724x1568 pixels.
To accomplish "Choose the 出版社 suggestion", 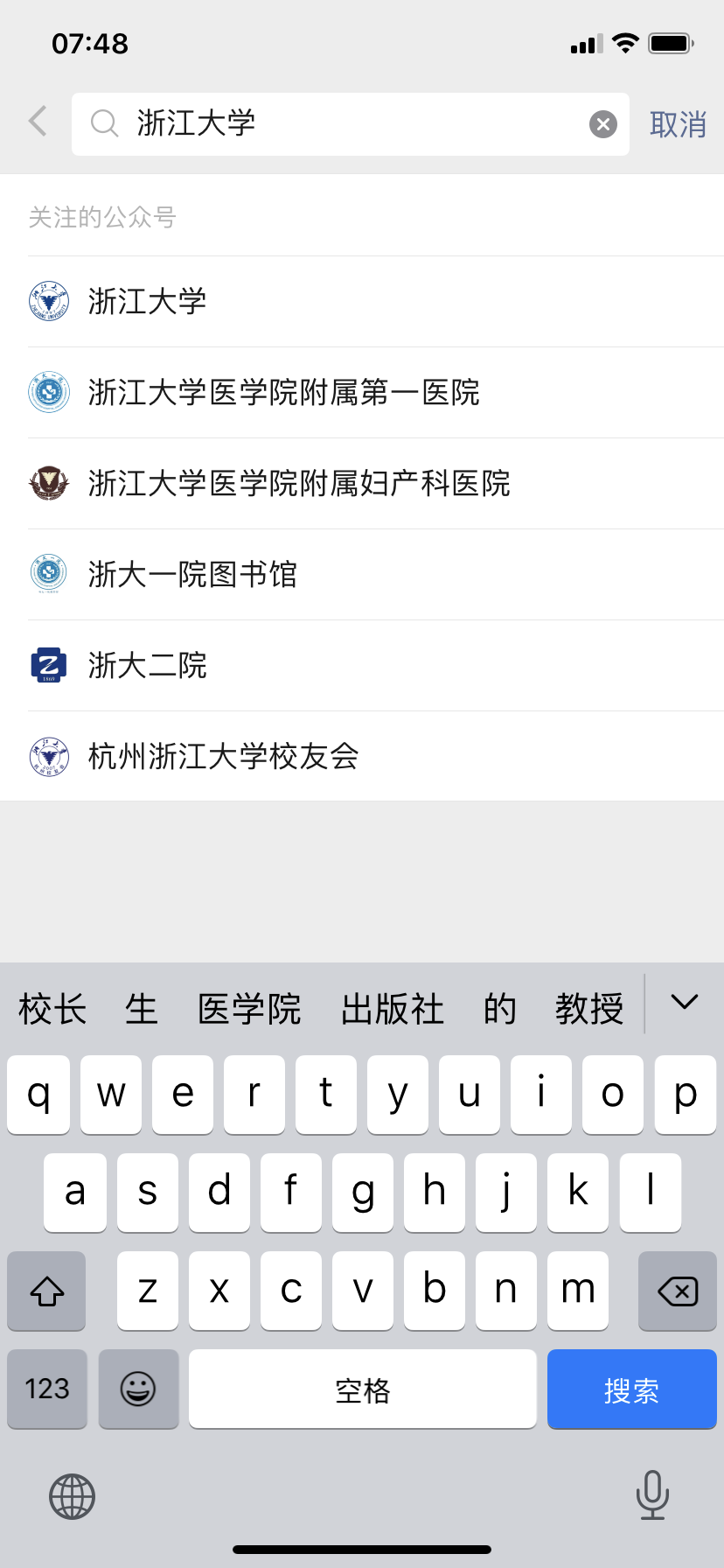I will click(x=393, y=1009).
